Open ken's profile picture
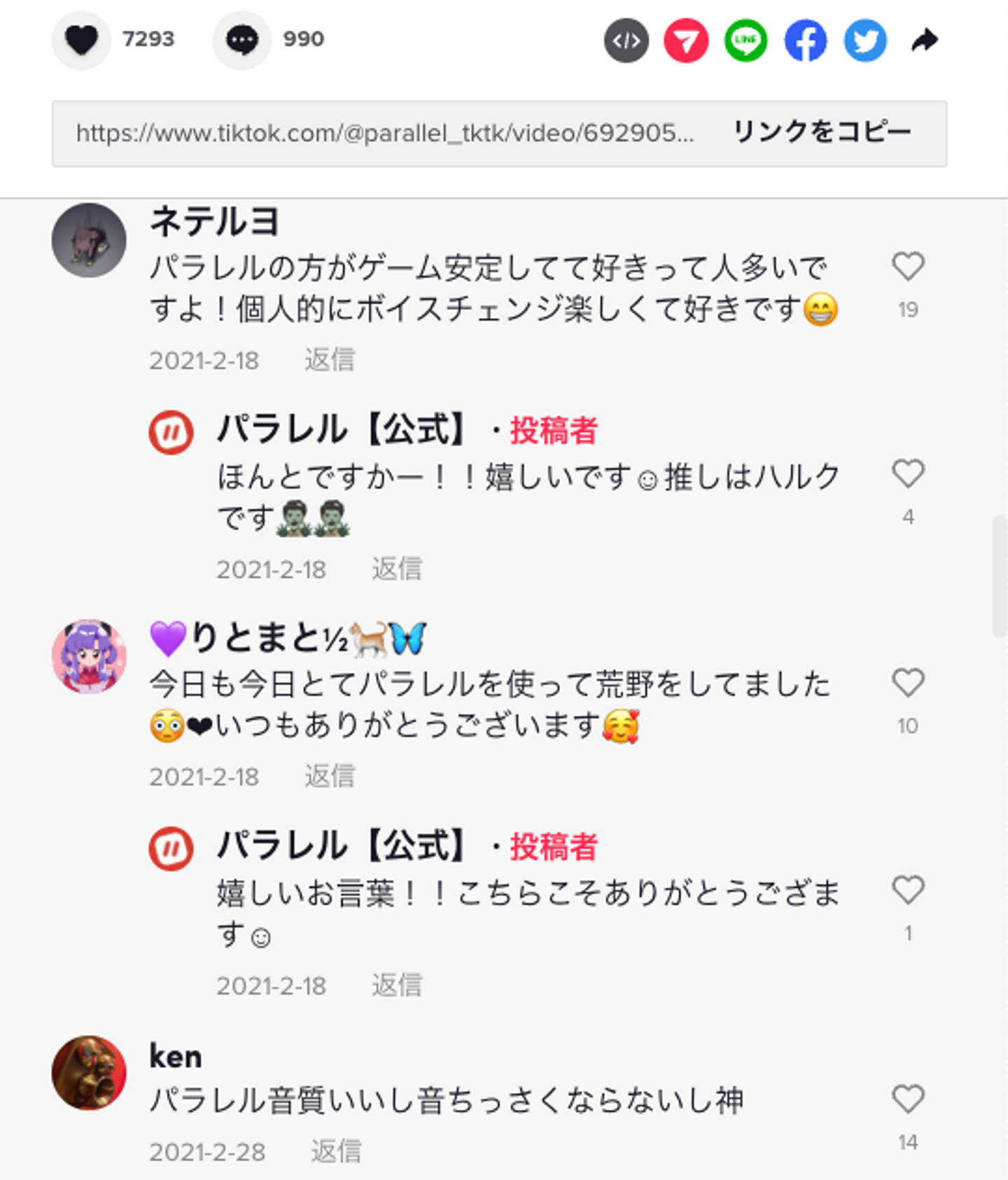The width and height of the screenshot is (1008, 1180). (89, 1072)
